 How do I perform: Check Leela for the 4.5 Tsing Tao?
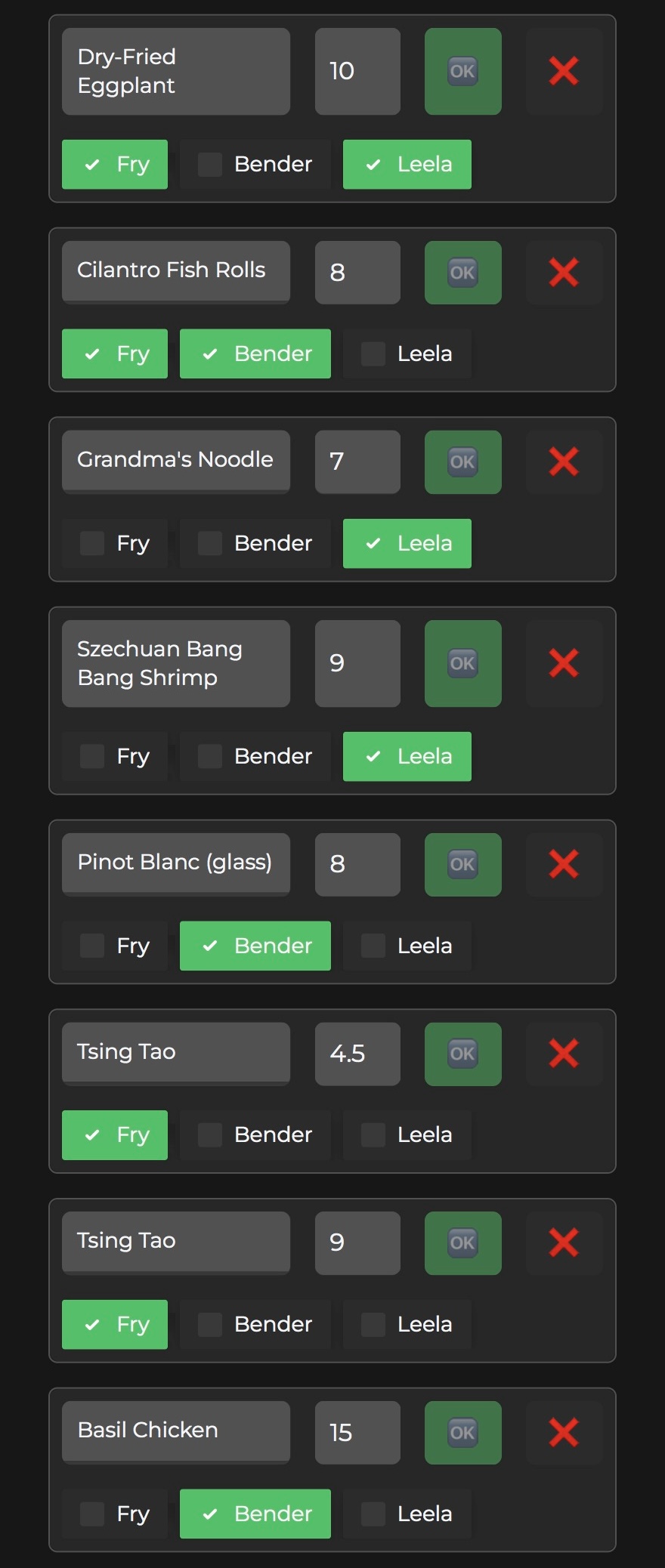coord(407,1134)
